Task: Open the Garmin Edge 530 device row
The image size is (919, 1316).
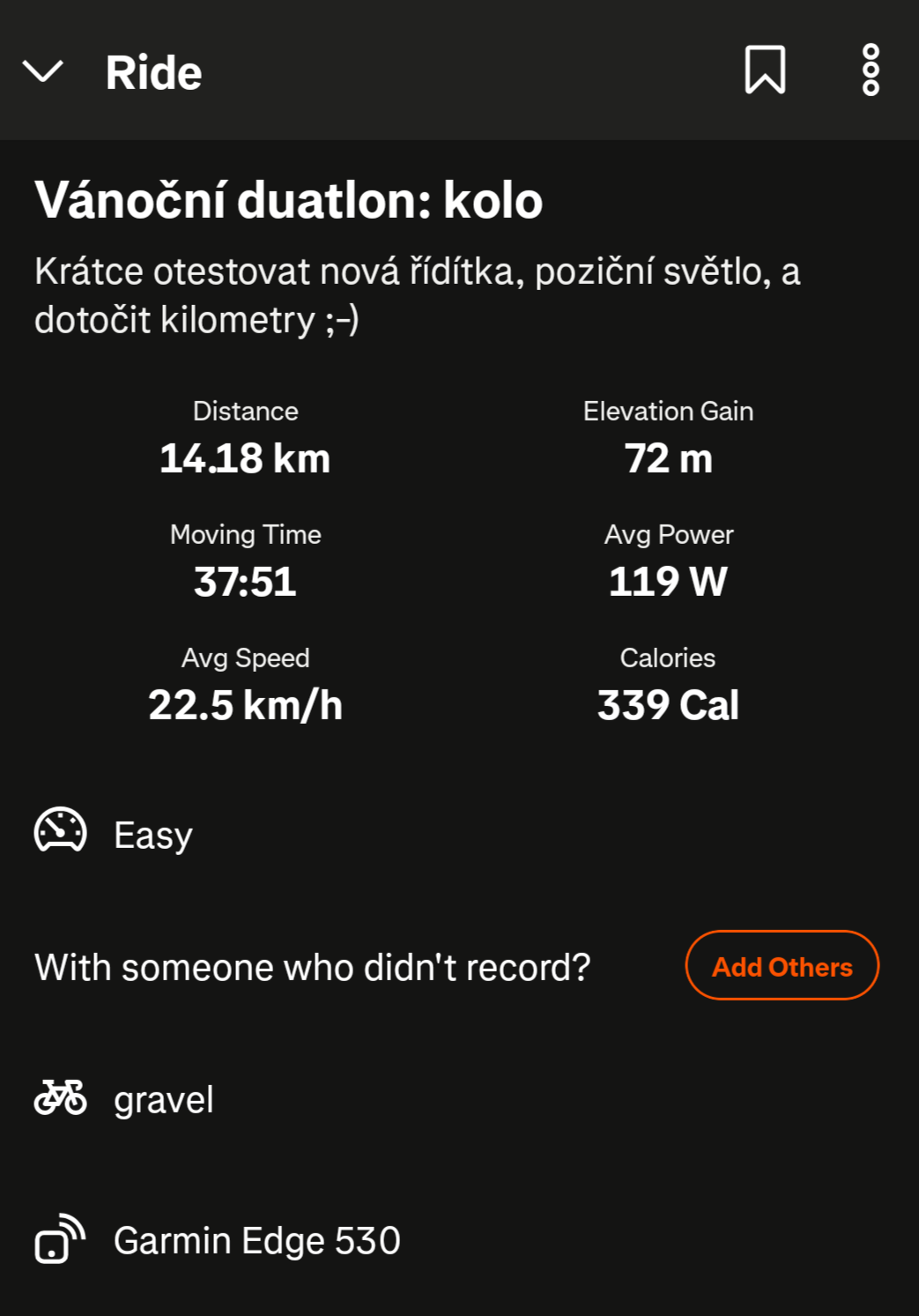Action: (256, 1240)
